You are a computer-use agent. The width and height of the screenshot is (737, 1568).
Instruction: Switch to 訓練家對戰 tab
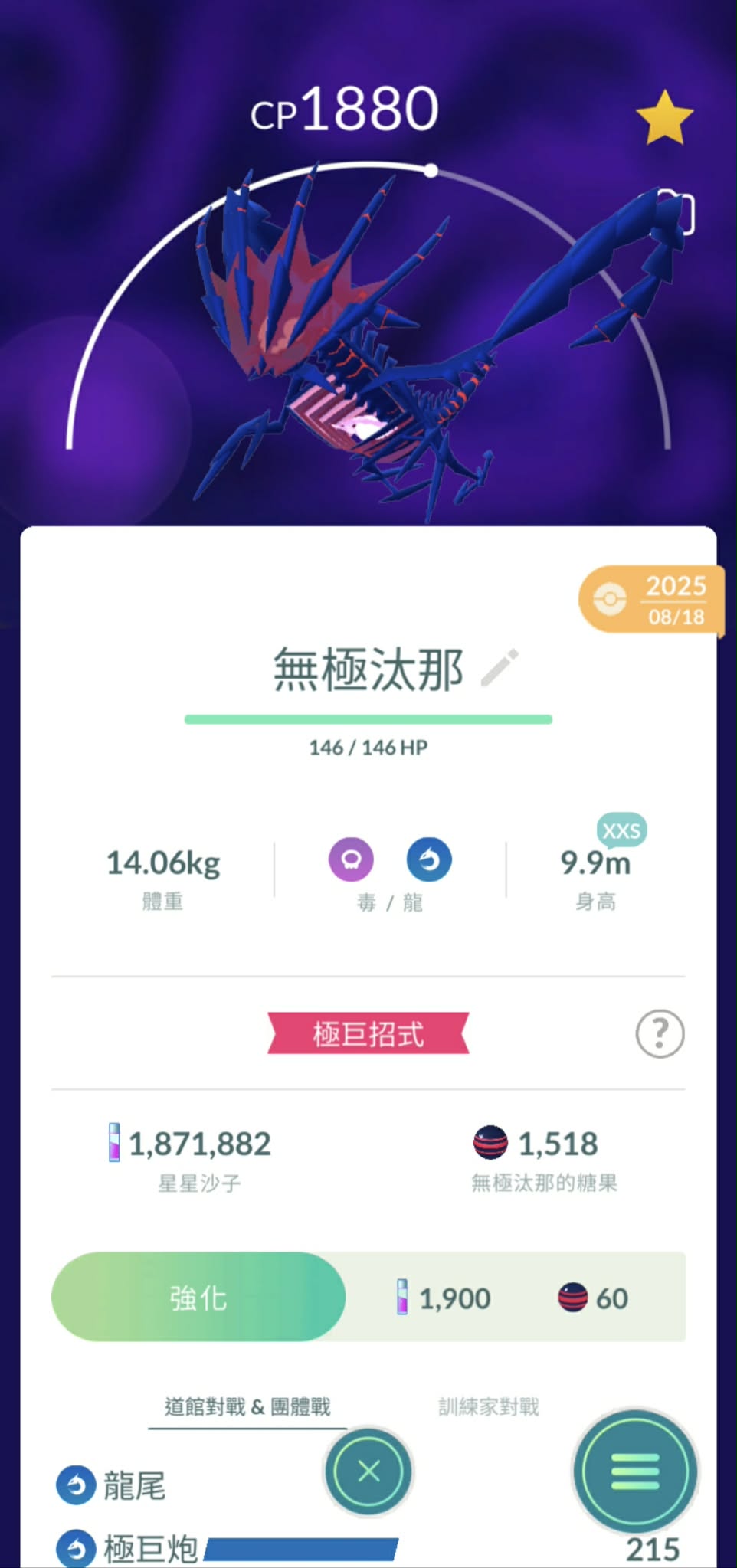[x=489, y=1406]
